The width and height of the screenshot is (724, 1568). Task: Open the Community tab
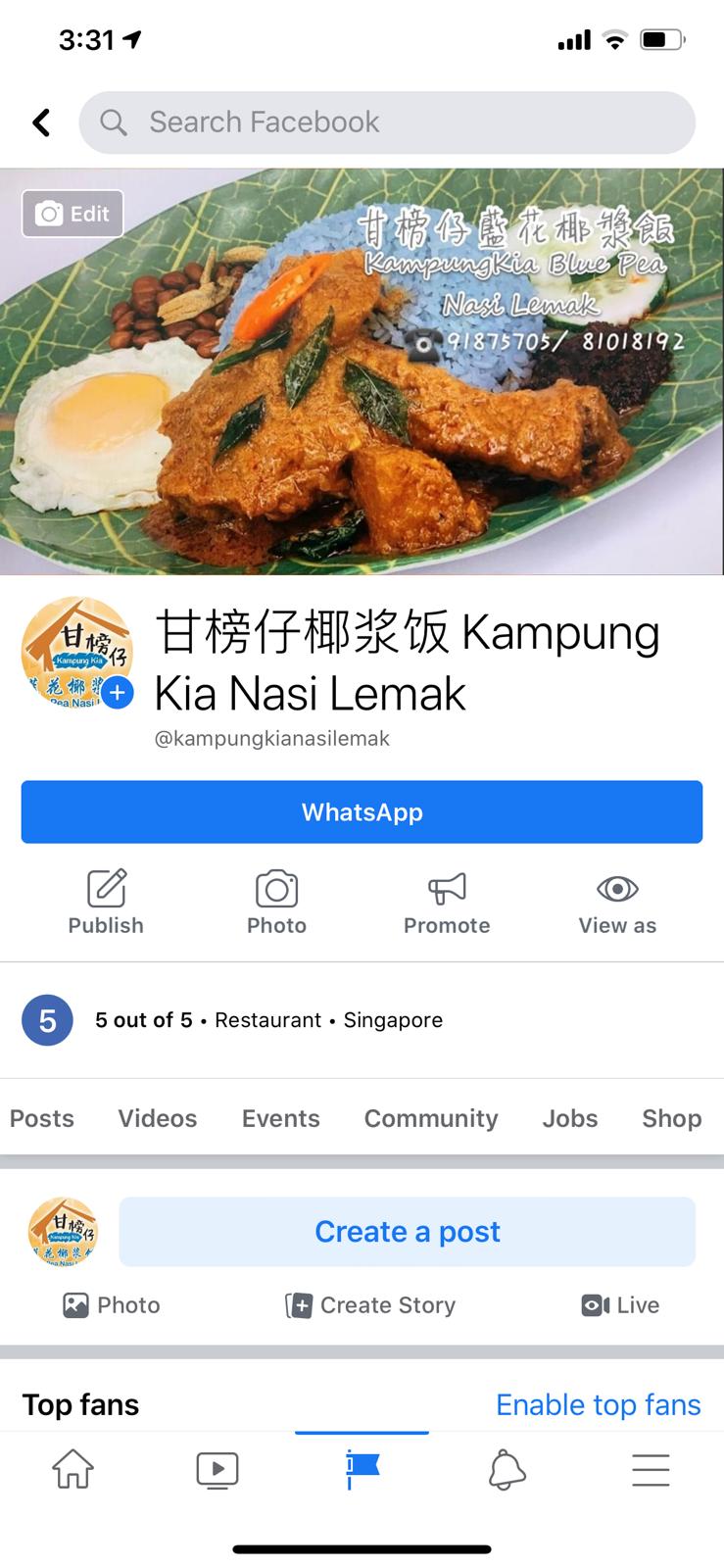[x=431, y=1118]
